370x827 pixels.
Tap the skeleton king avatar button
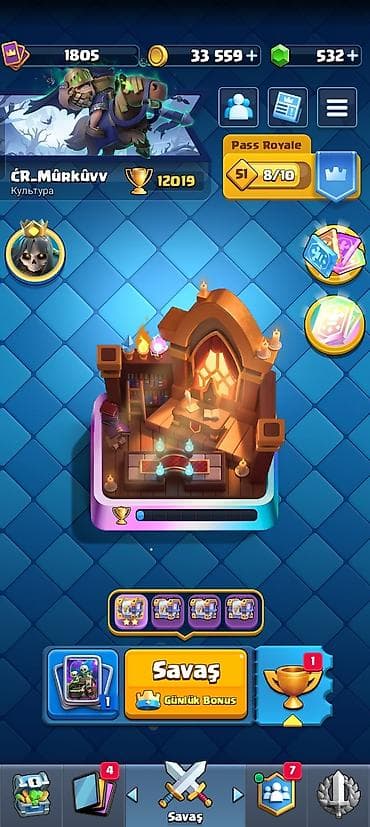(x=35, y=252)
